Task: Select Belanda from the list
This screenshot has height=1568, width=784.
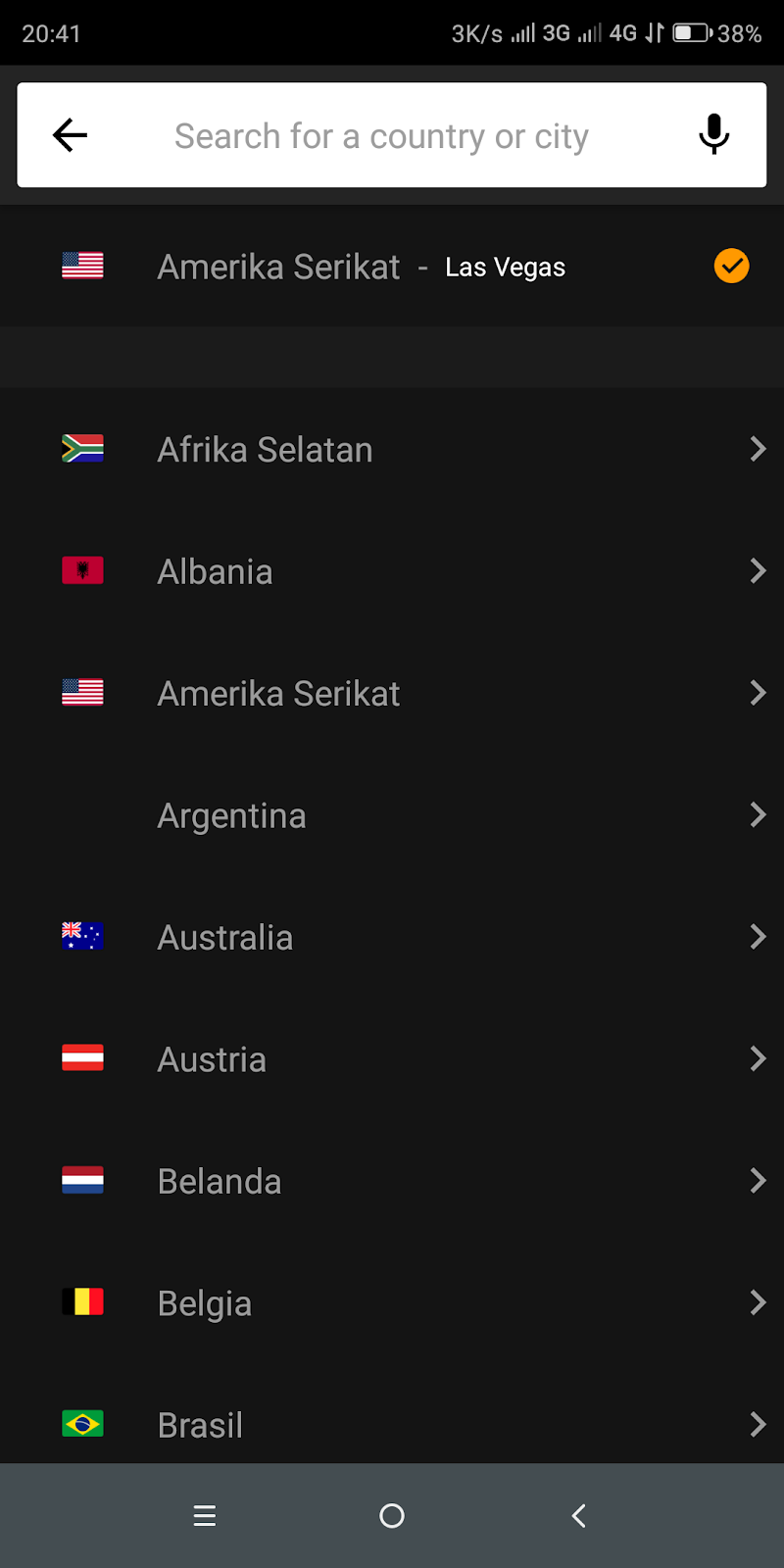Action: [392, 1182]
